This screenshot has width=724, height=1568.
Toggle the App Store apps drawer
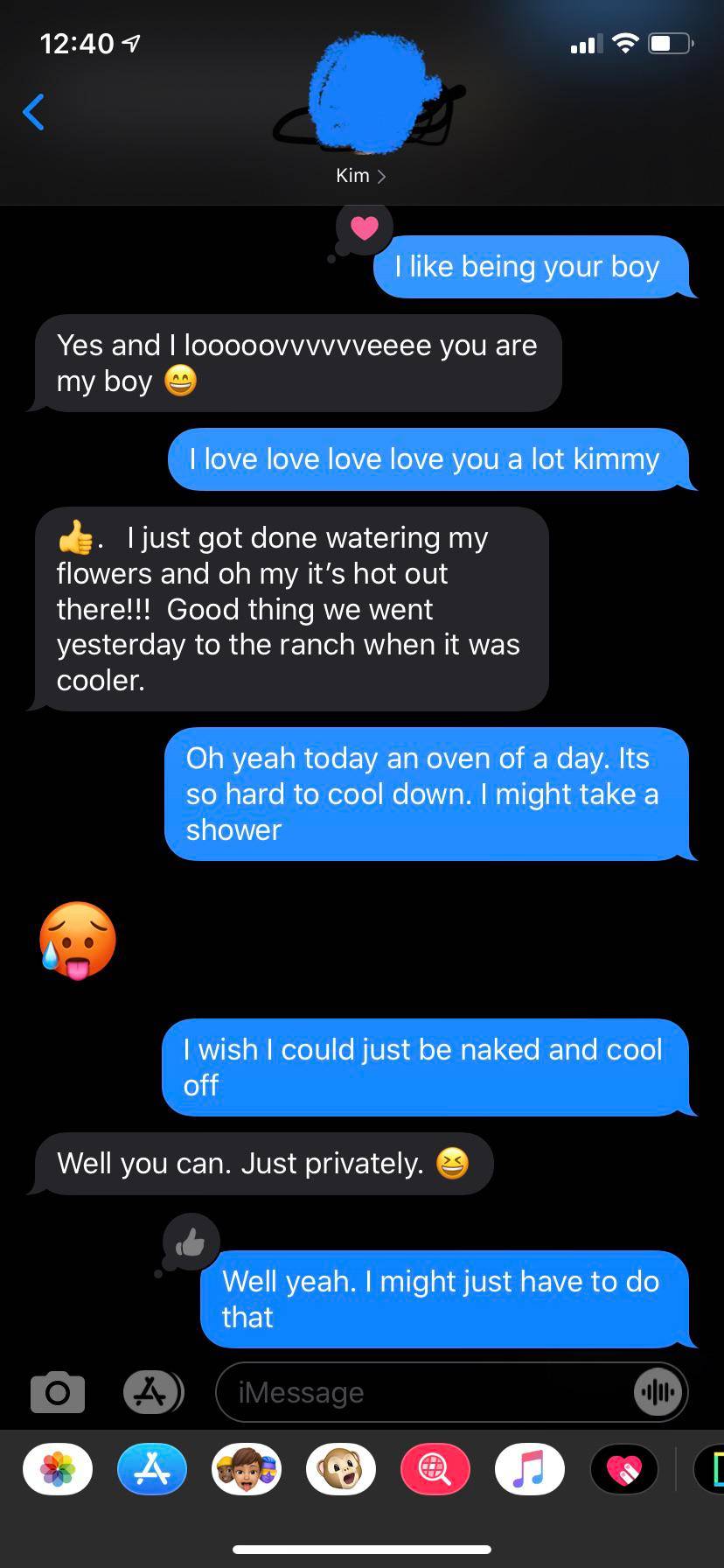(x=152, y=1391)
